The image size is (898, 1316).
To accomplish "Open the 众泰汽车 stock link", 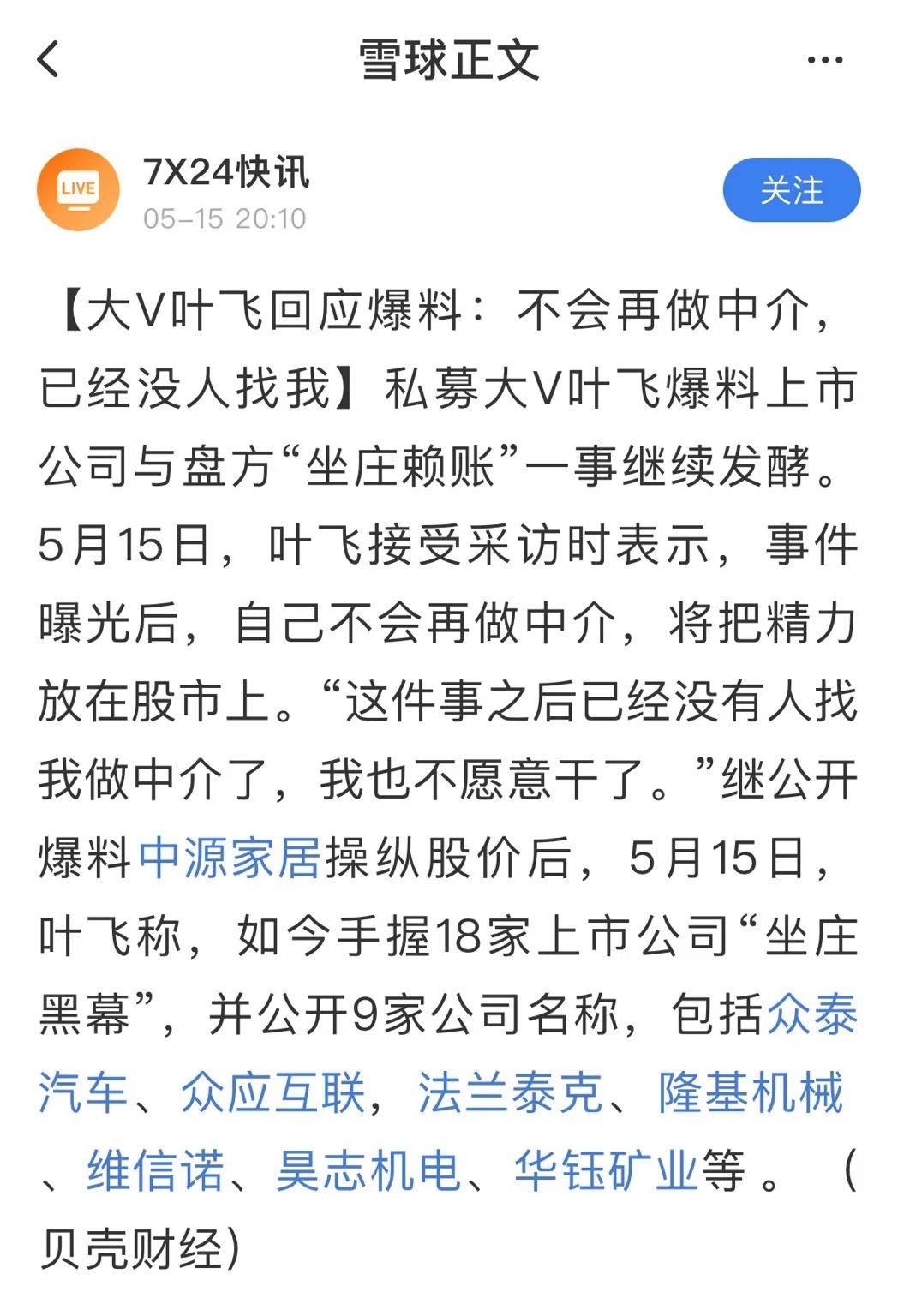I will point(811,1015).
